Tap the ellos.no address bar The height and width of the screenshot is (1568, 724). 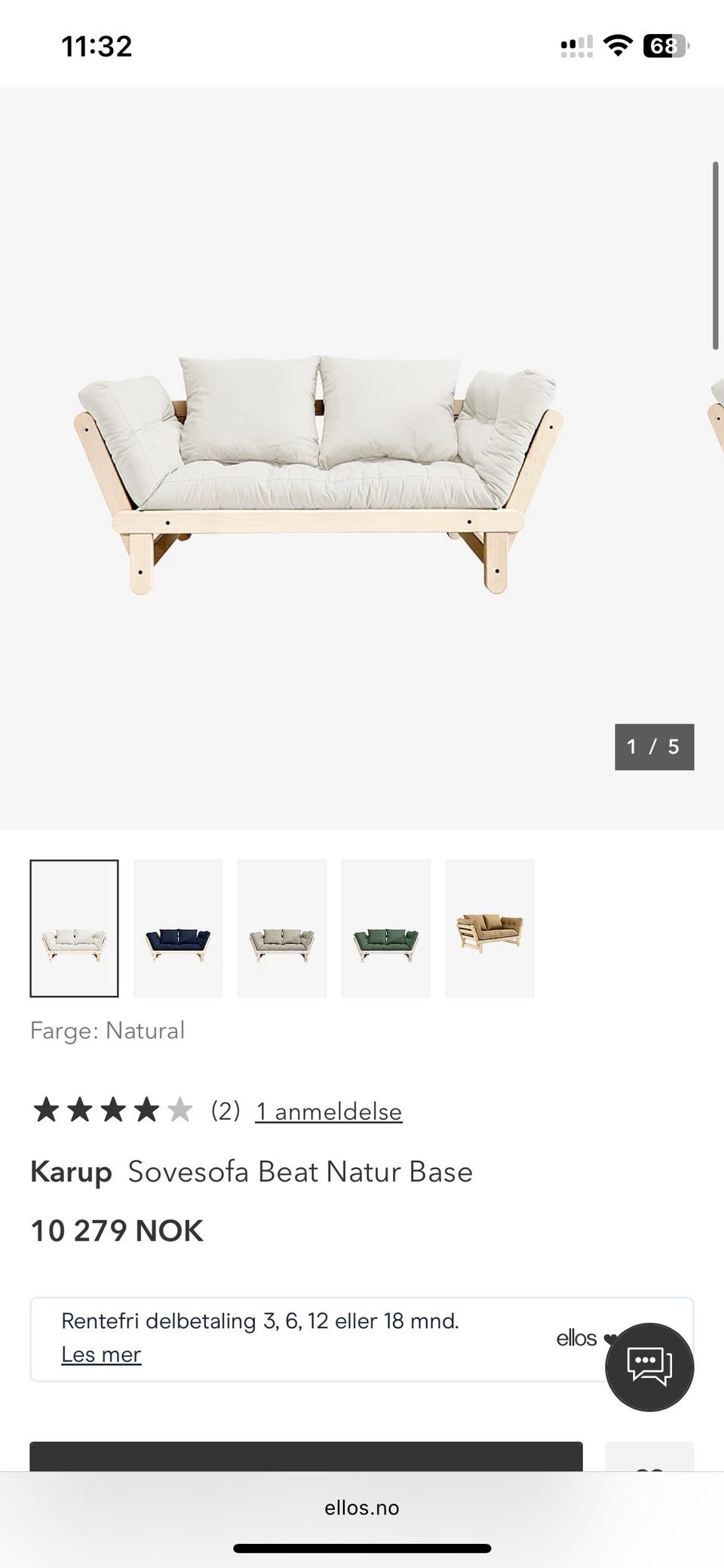coord(362,1508)
